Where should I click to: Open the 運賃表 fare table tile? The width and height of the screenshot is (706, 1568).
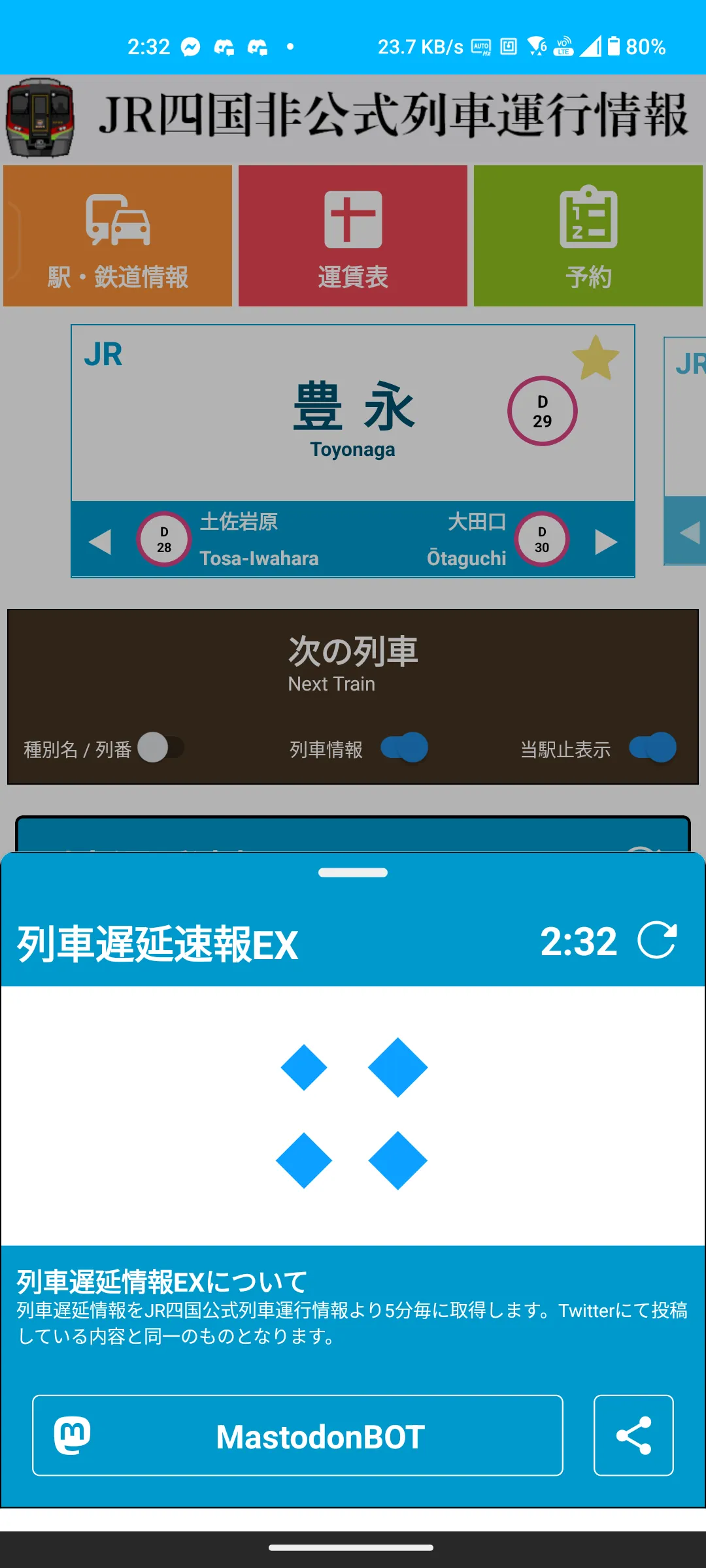click(x=353, y=236)
